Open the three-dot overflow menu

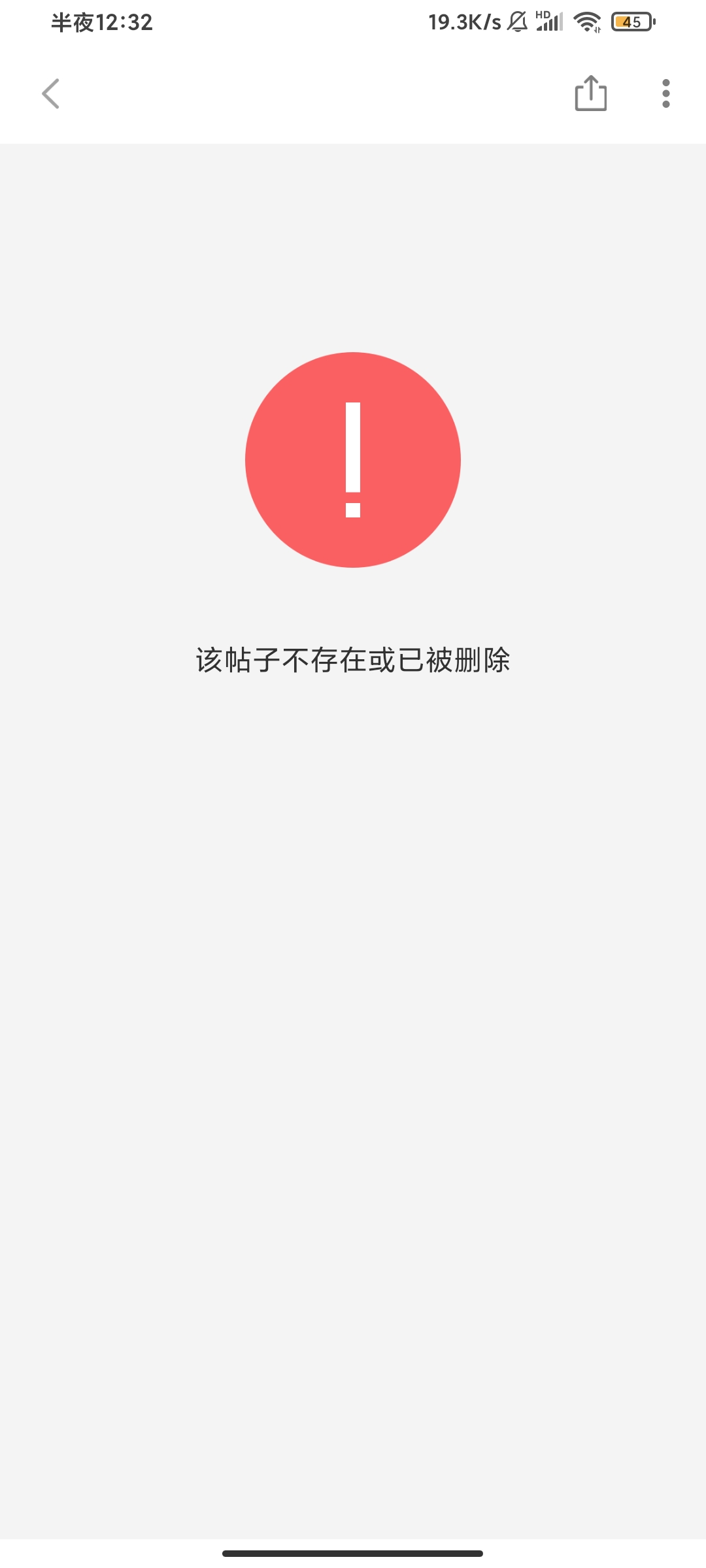click(665, 93)
